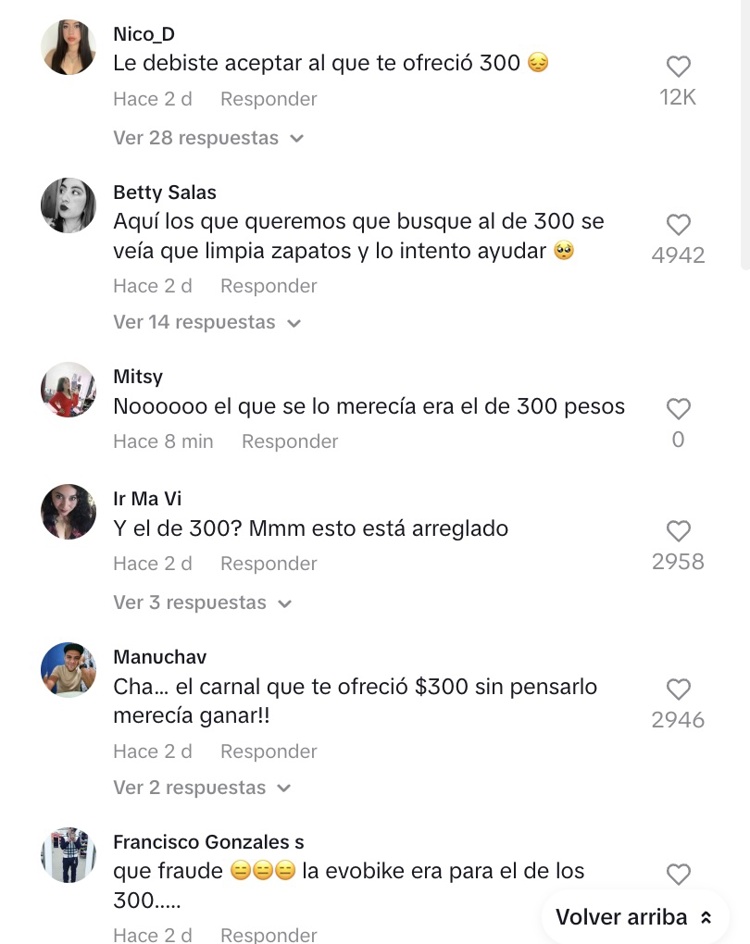Reply to Ir Ma Vi's comment
The image size is (750, 944).
[268, 563]
